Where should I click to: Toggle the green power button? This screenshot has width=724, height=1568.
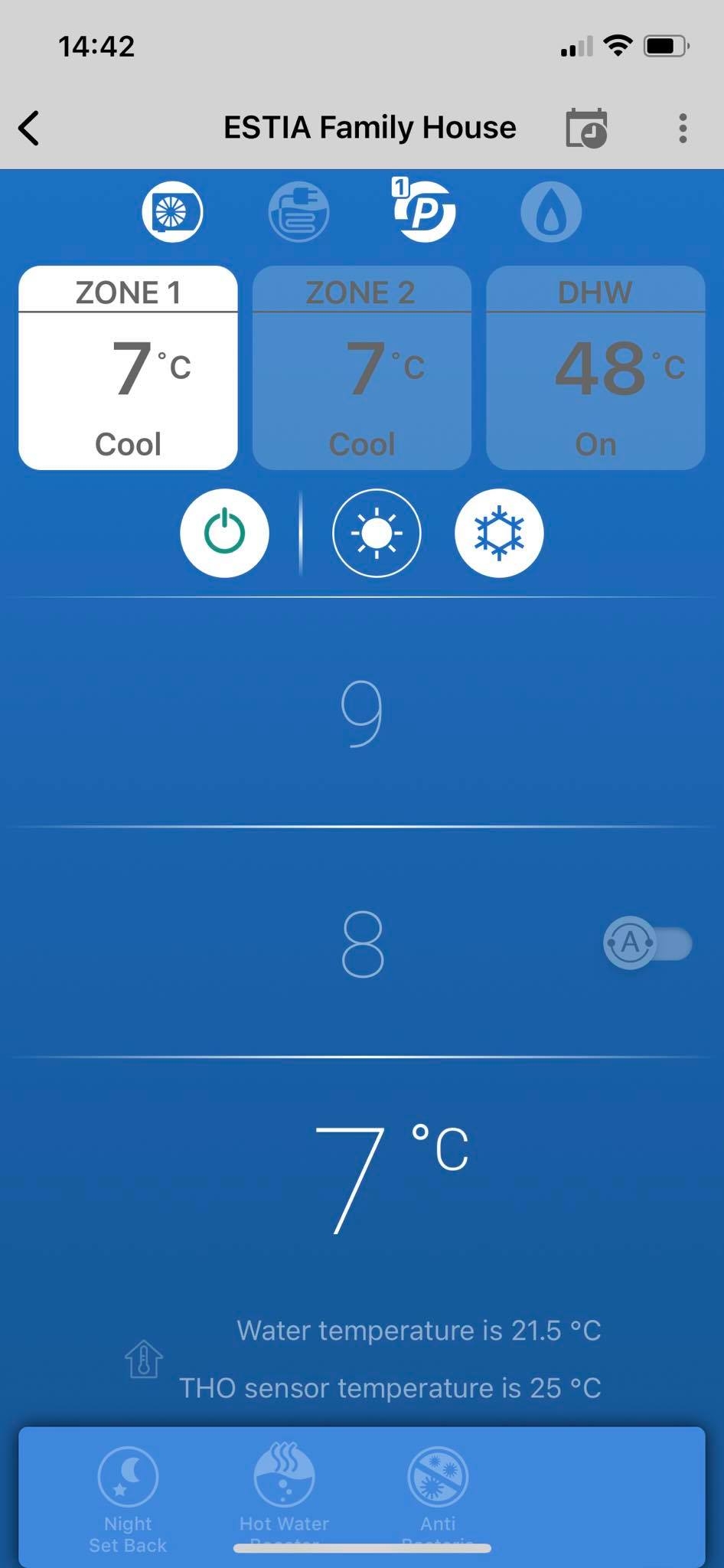tap(224, 533)
